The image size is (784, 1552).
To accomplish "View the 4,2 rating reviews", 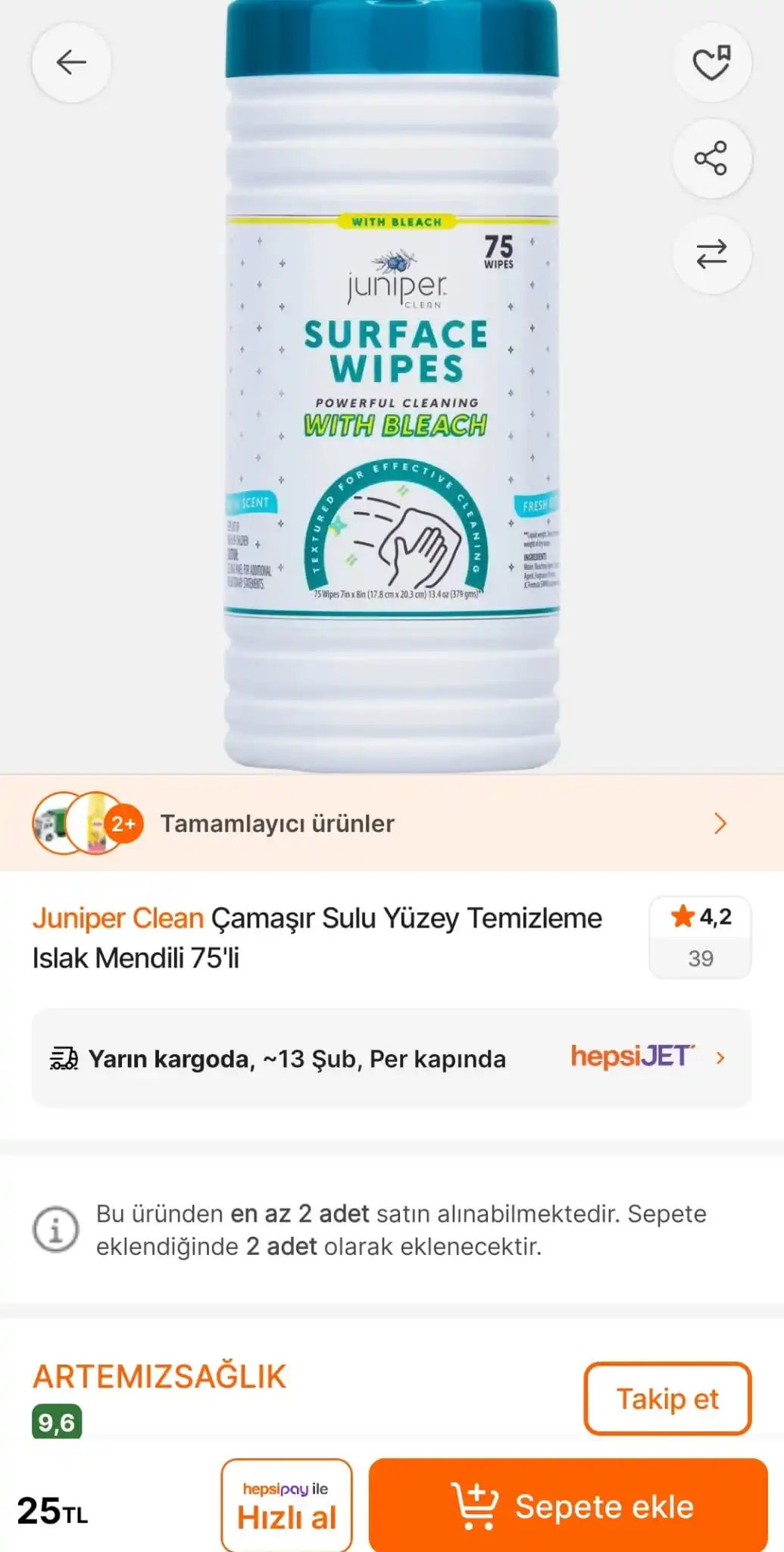I will tap(700, 937).
